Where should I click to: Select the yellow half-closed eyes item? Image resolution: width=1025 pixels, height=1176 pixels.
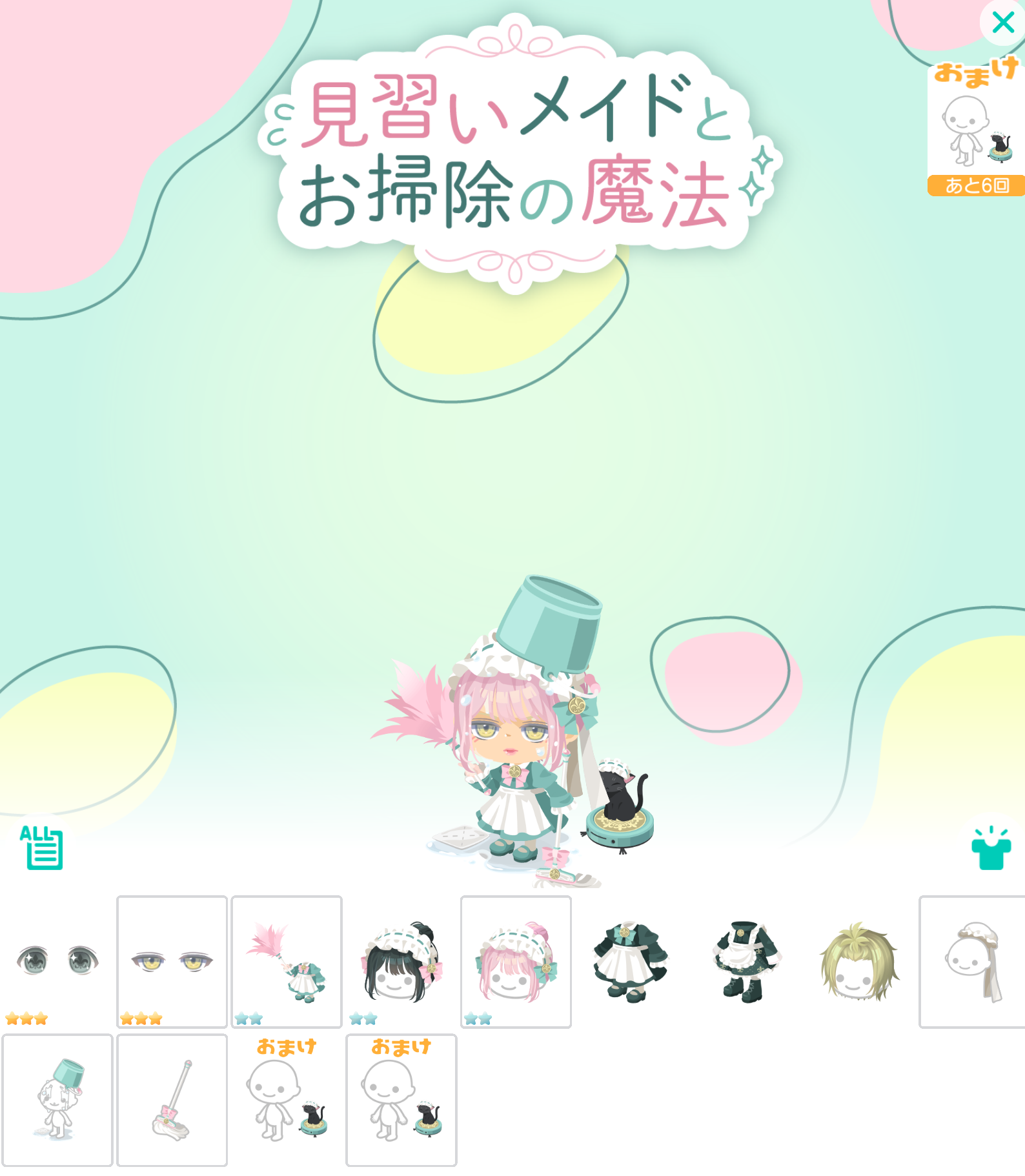pos(172,961)
